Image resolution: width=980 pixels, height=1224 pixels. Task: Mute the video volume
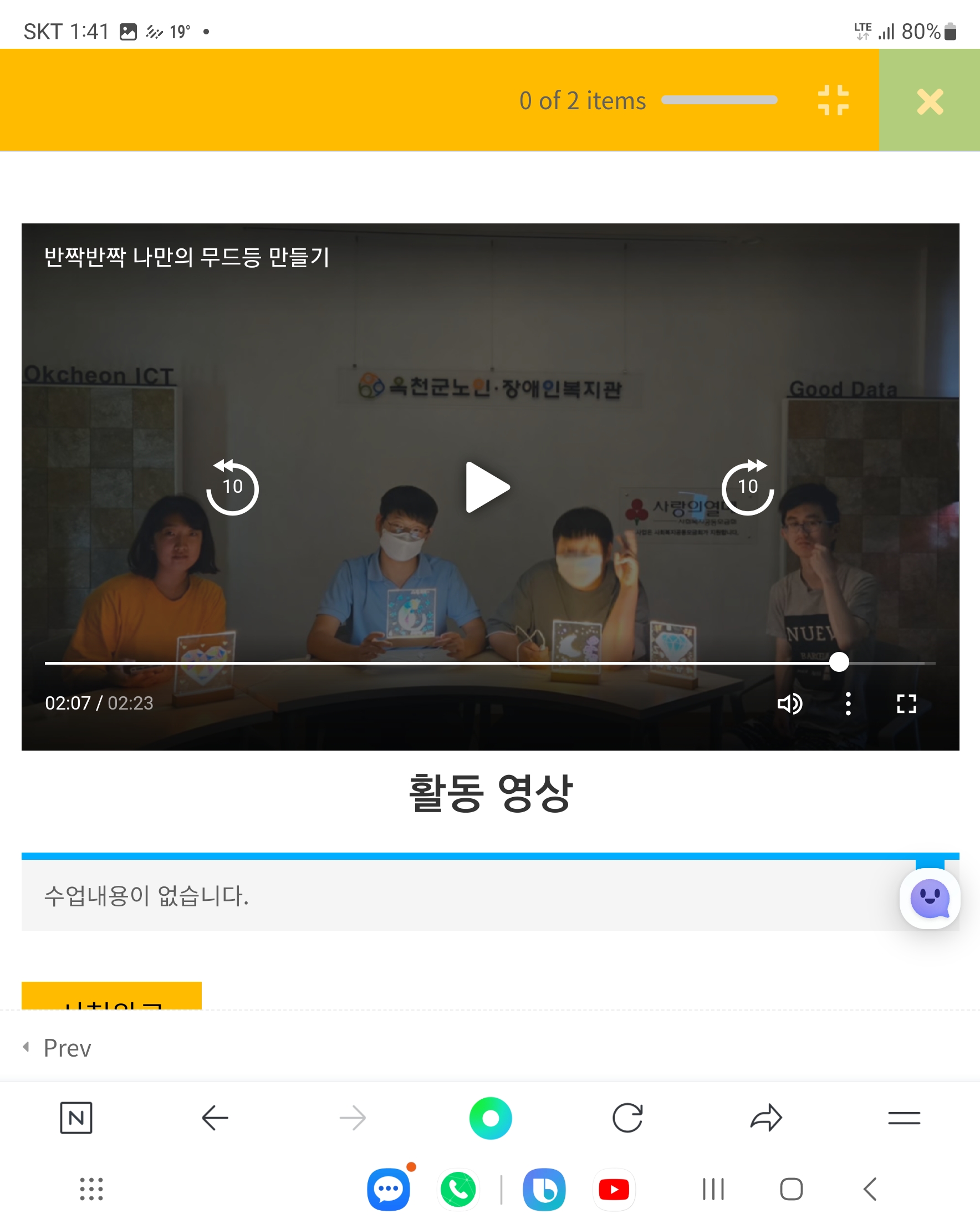(x=789, y=704)
